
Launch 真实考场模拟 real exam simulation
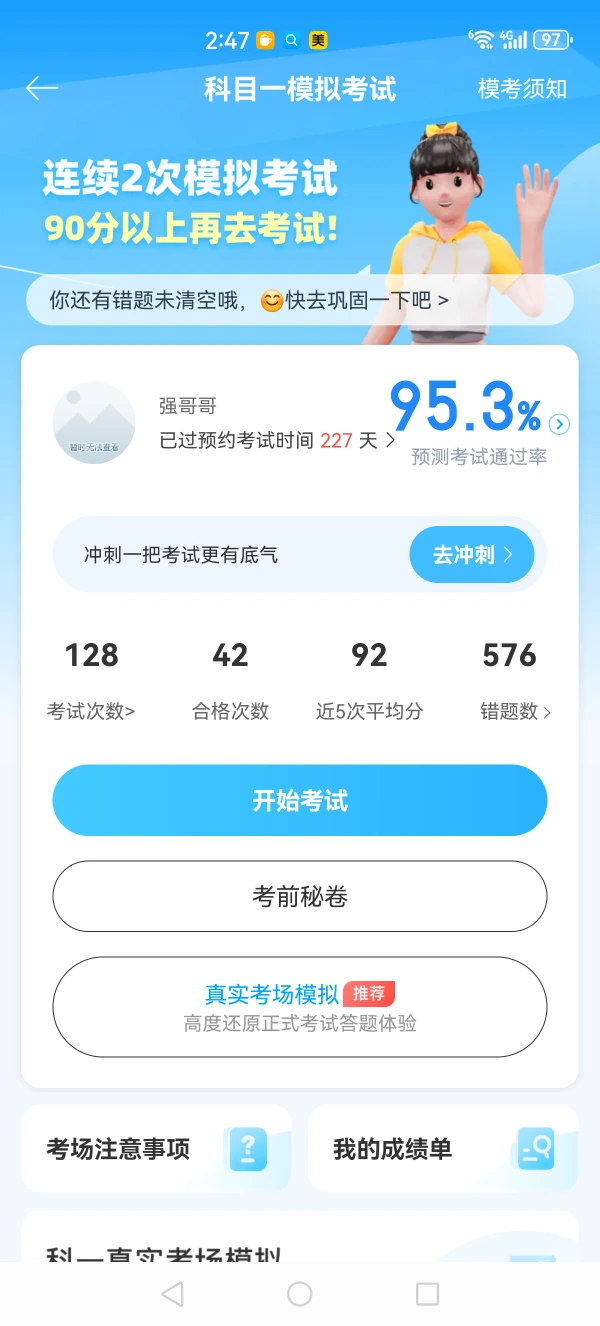(300, 1007)
